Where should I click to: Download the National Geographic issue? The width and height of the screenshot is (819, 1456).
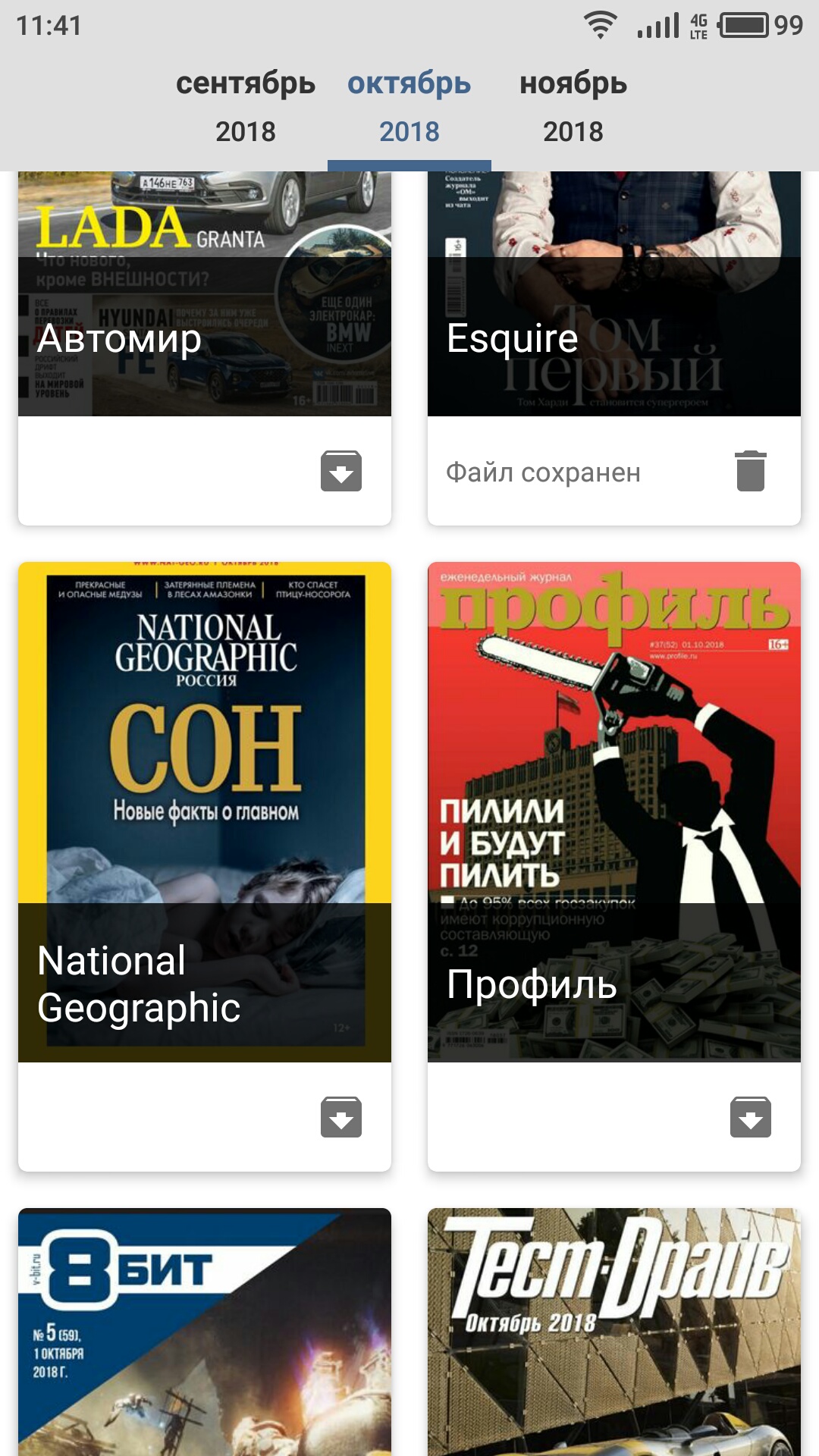341,1117
